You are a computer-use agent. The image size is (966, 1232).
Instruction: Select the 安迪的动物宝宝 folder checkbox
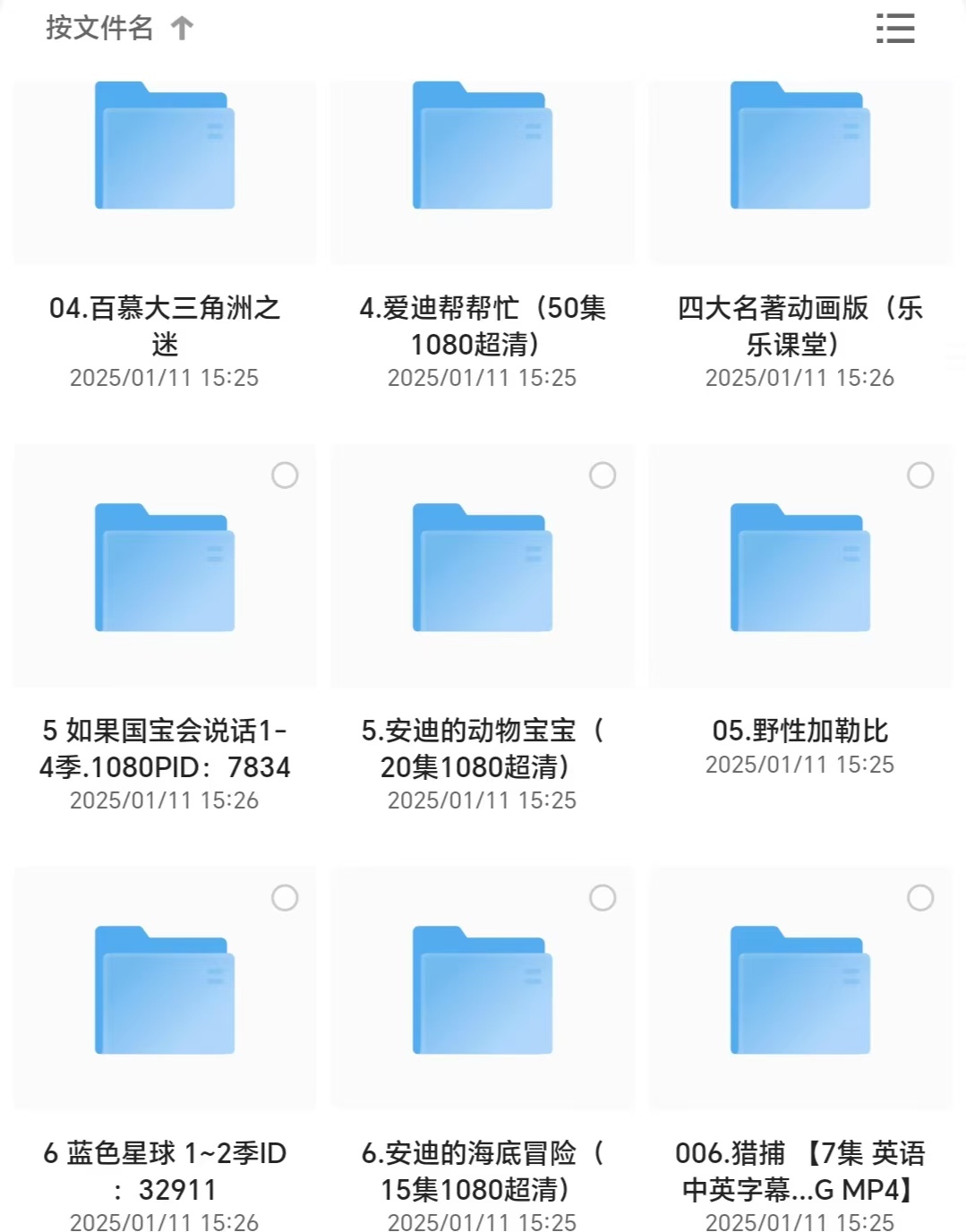click(603, 475)
